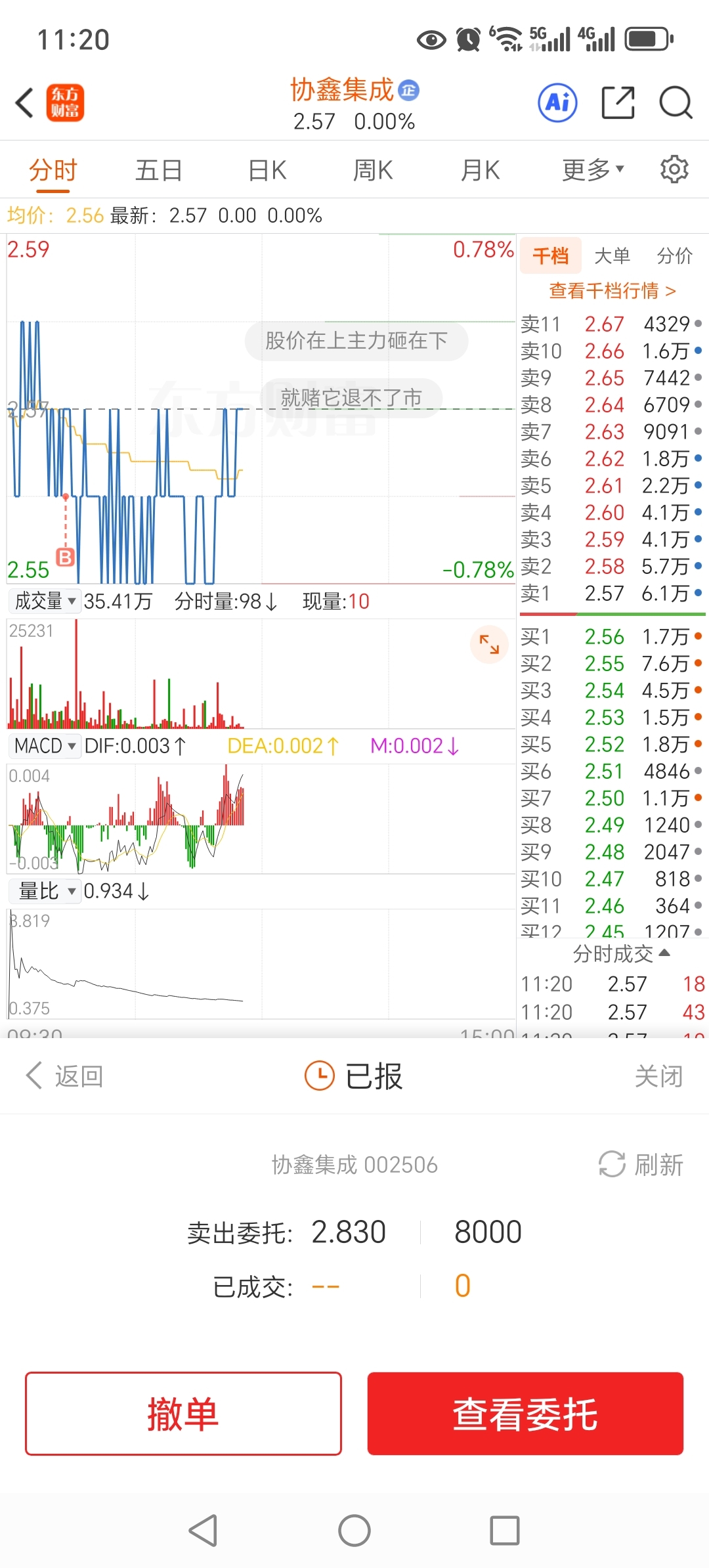Open 查看千档行情 link
The height and width of the screenshot is (1568, 709).
[612, 290]
